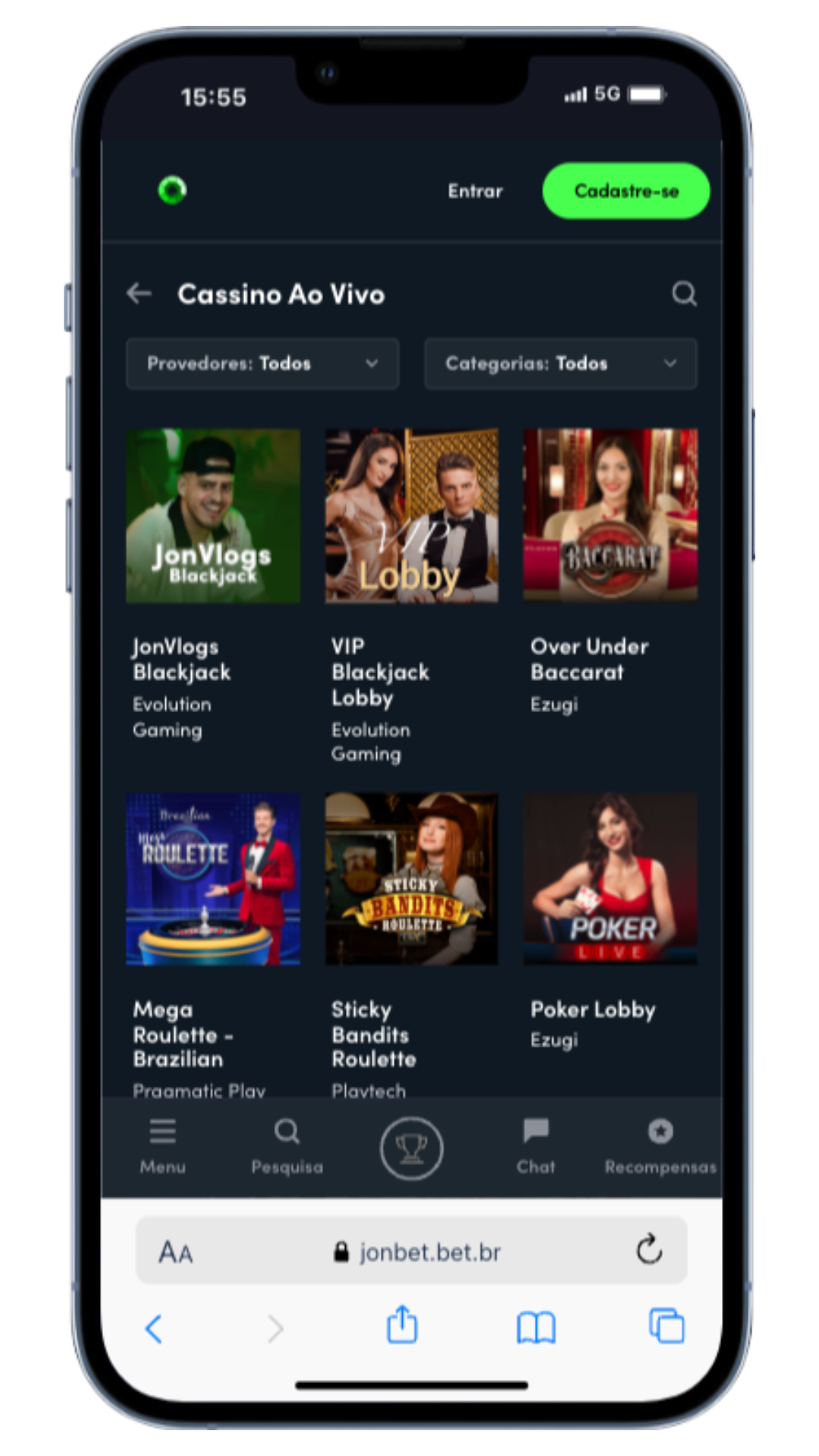Switch to the Recompensas tab

point(660,1145)
